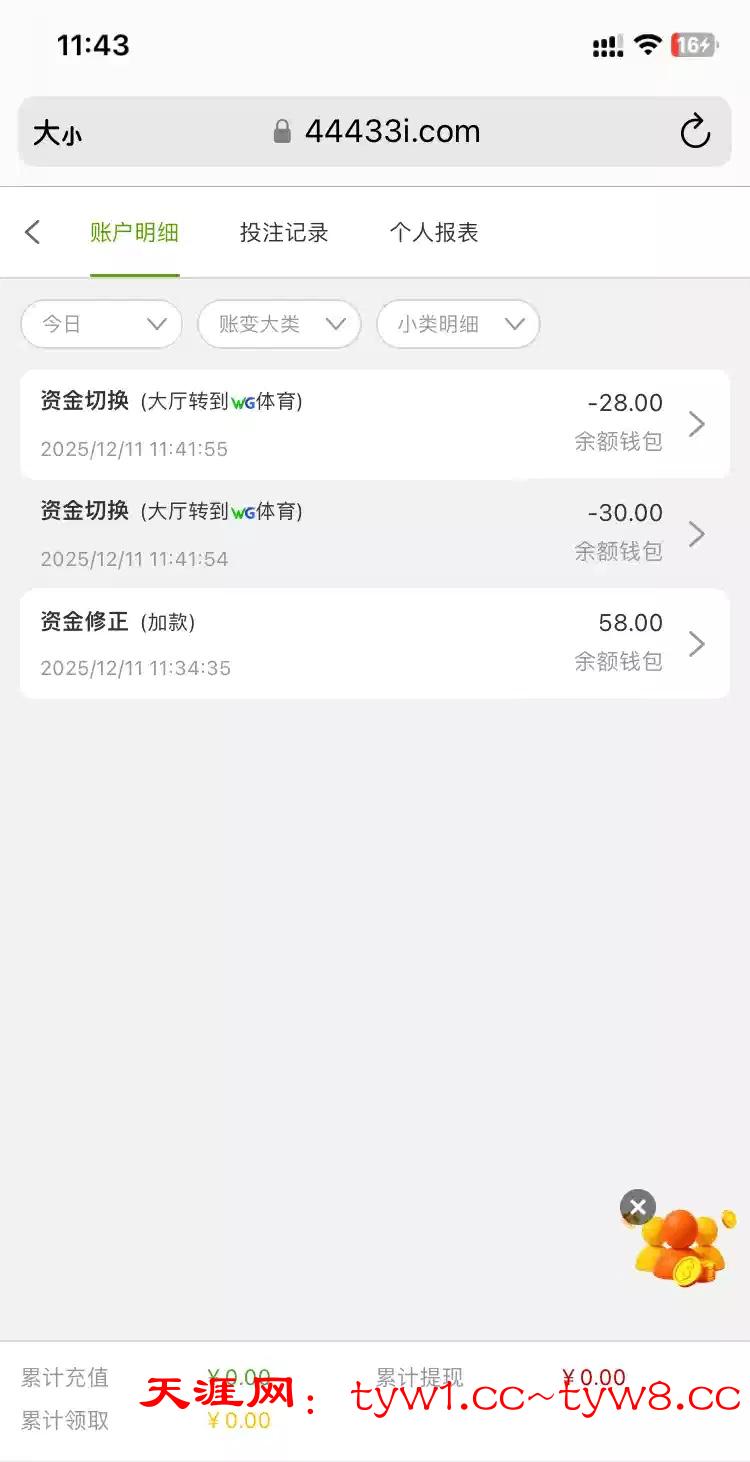Open the -28.00 资金切换 record
The image size is (750, 1462).
(374, 425)
